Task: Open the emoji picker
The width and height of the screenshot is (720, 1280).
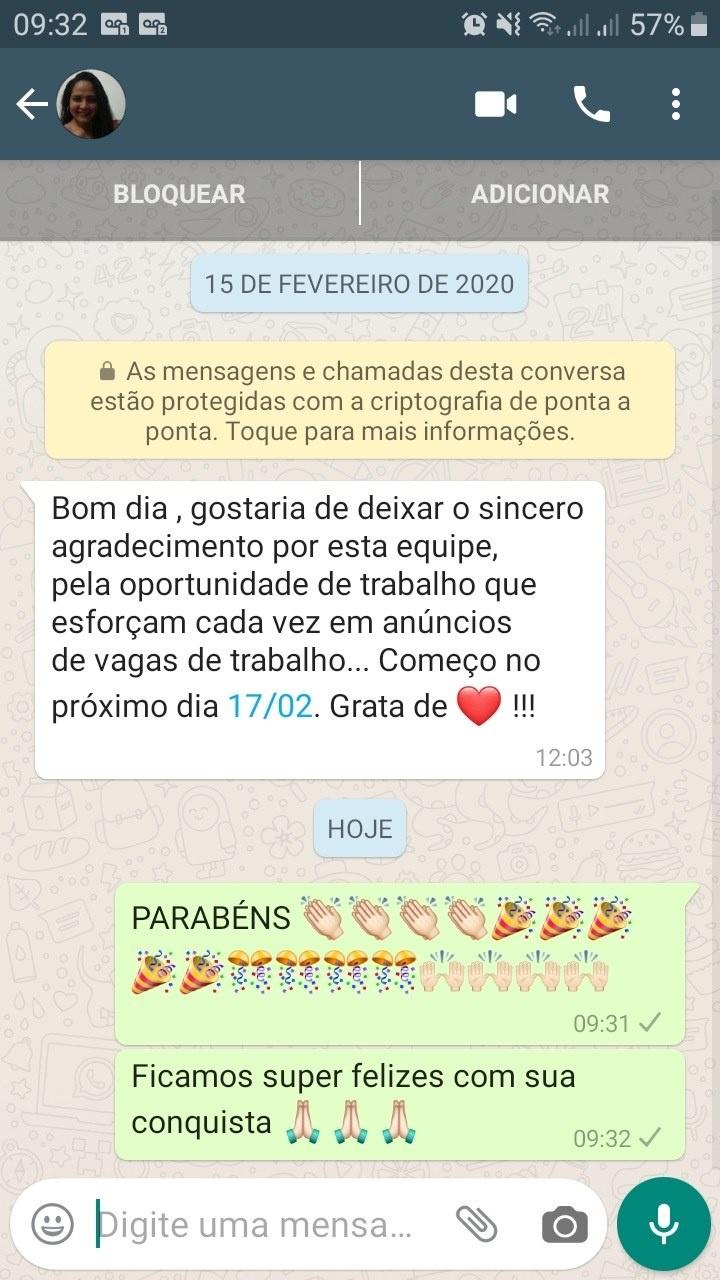Action: coord(52,1223)
